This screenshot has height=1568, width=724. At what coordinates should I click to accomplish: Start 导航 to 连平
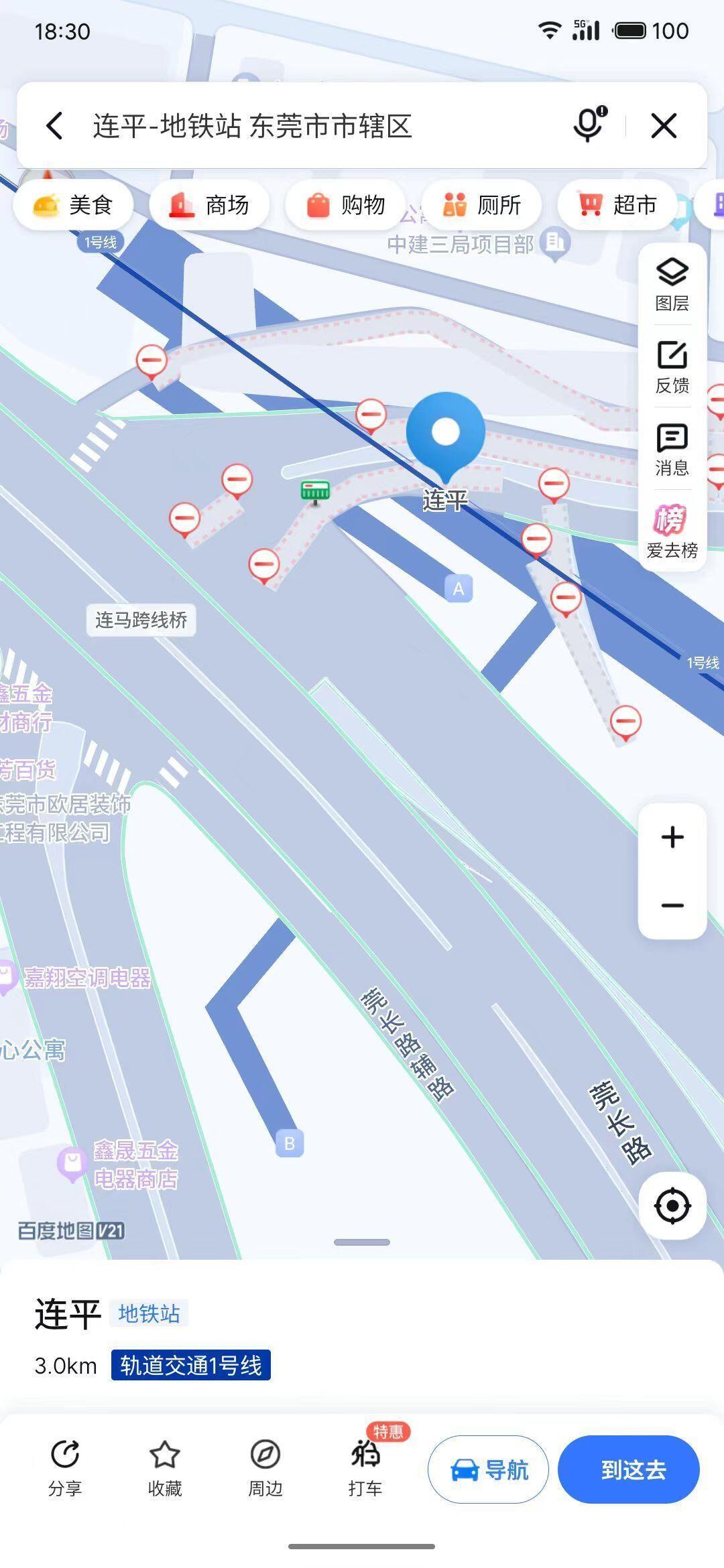pyautogui.click(x=489, y=1469)
